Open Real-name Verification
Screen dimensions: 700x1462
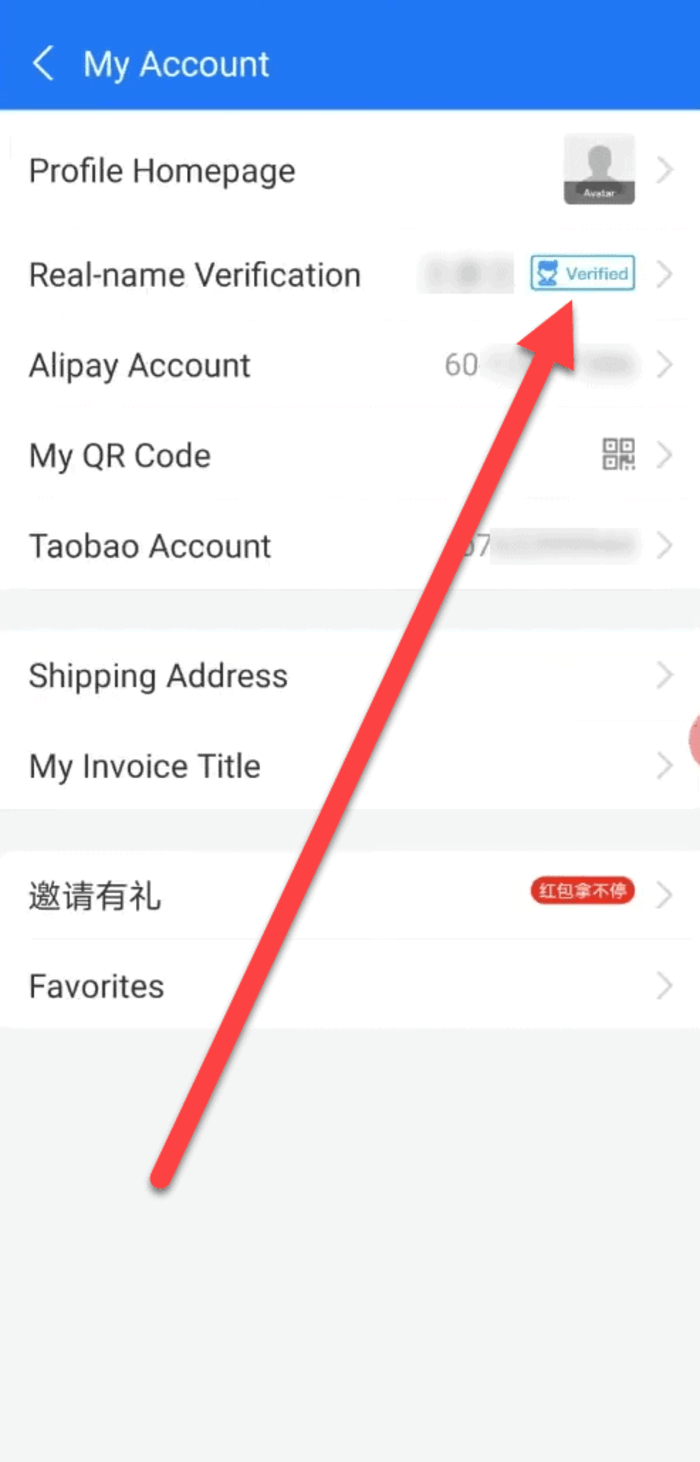pos(195,275)
